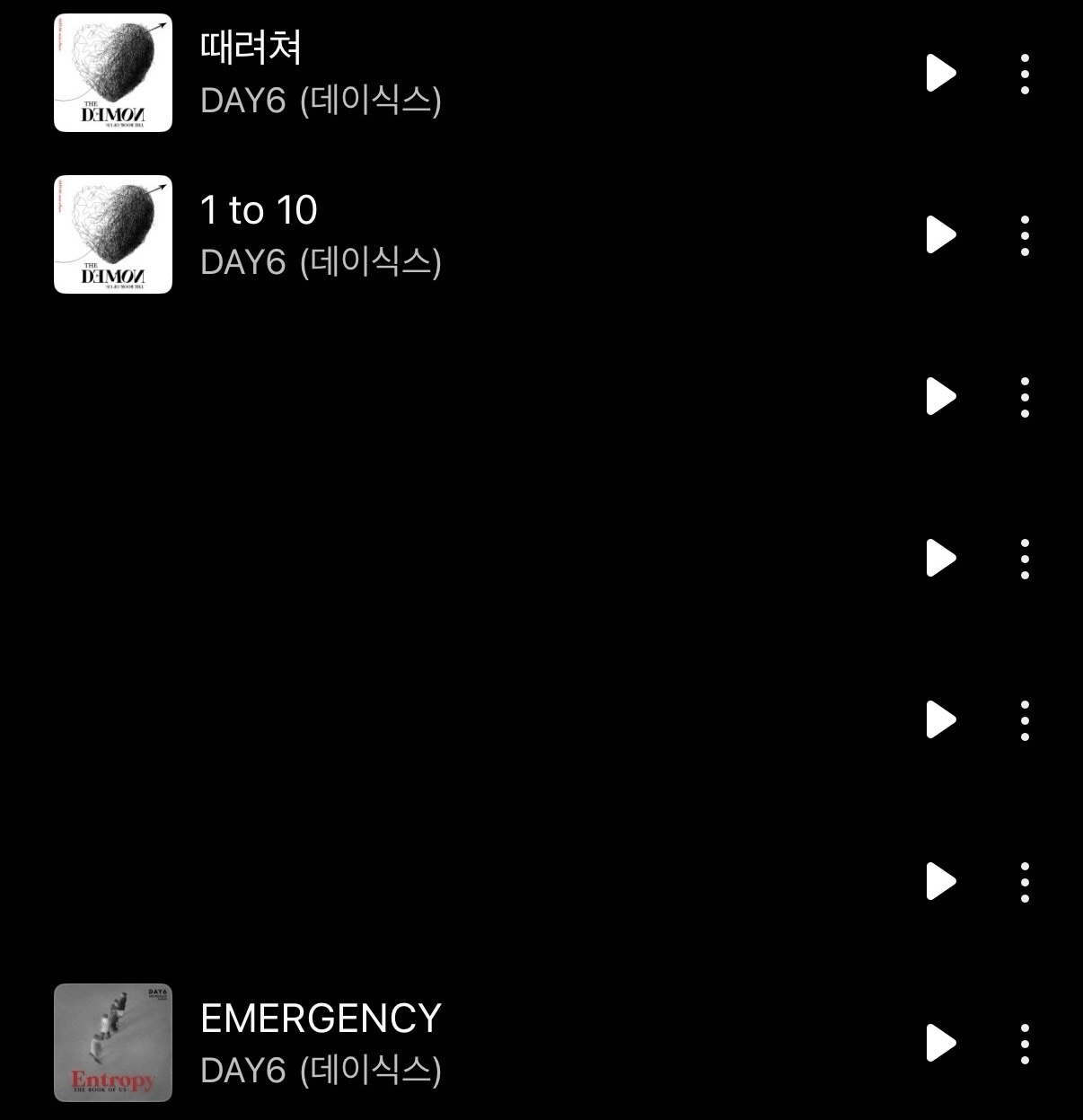Select the EMERGENCY song row
This screenshot has height=1120, width=1083.
pos(449,1043)
